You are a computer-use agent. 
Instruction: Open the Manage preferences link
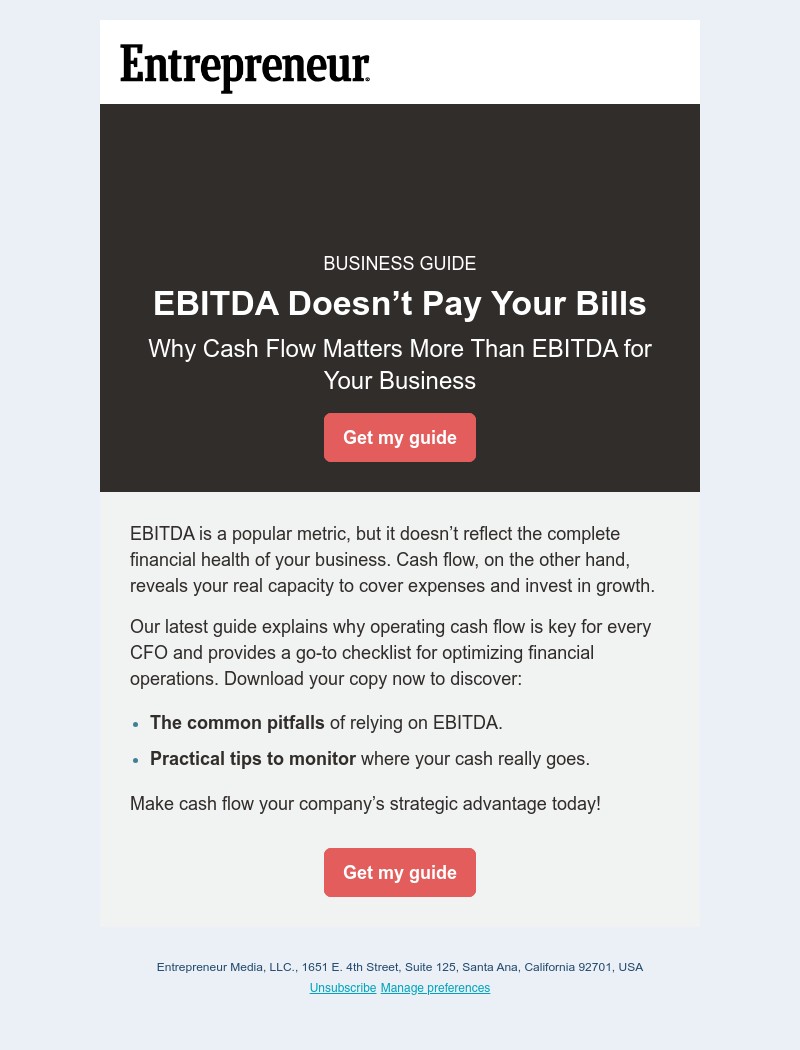tap(435, 988)
